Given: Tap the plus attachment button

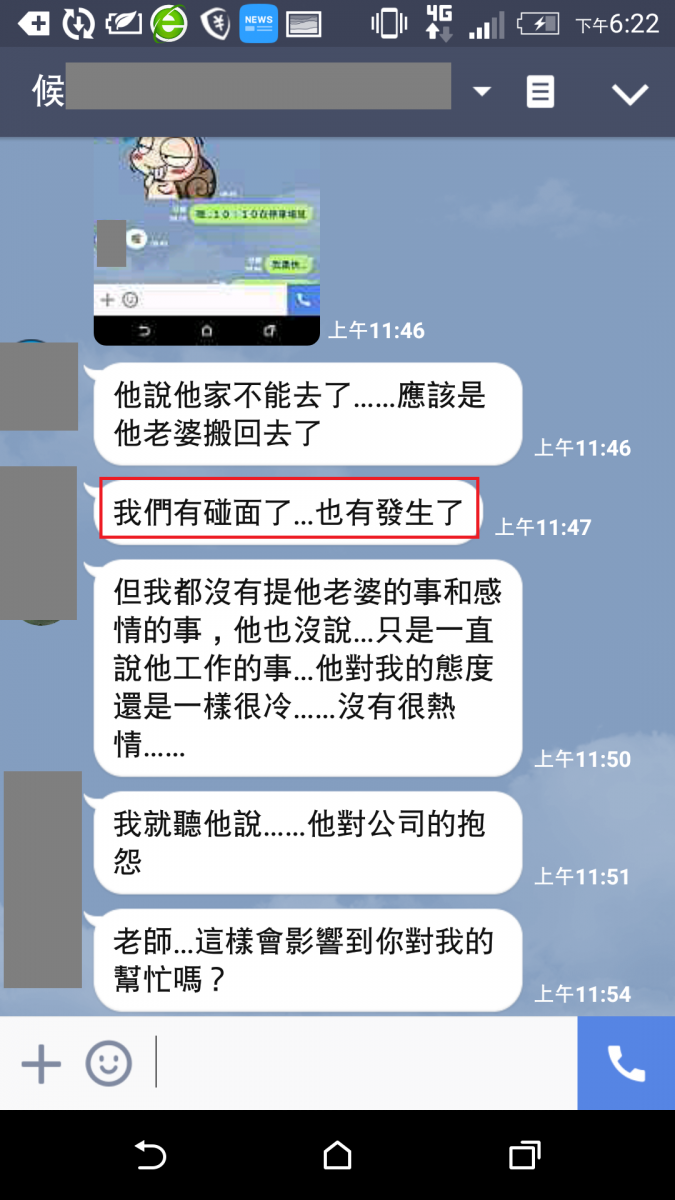Looking at the screenshot, I should pos(41,1064).
